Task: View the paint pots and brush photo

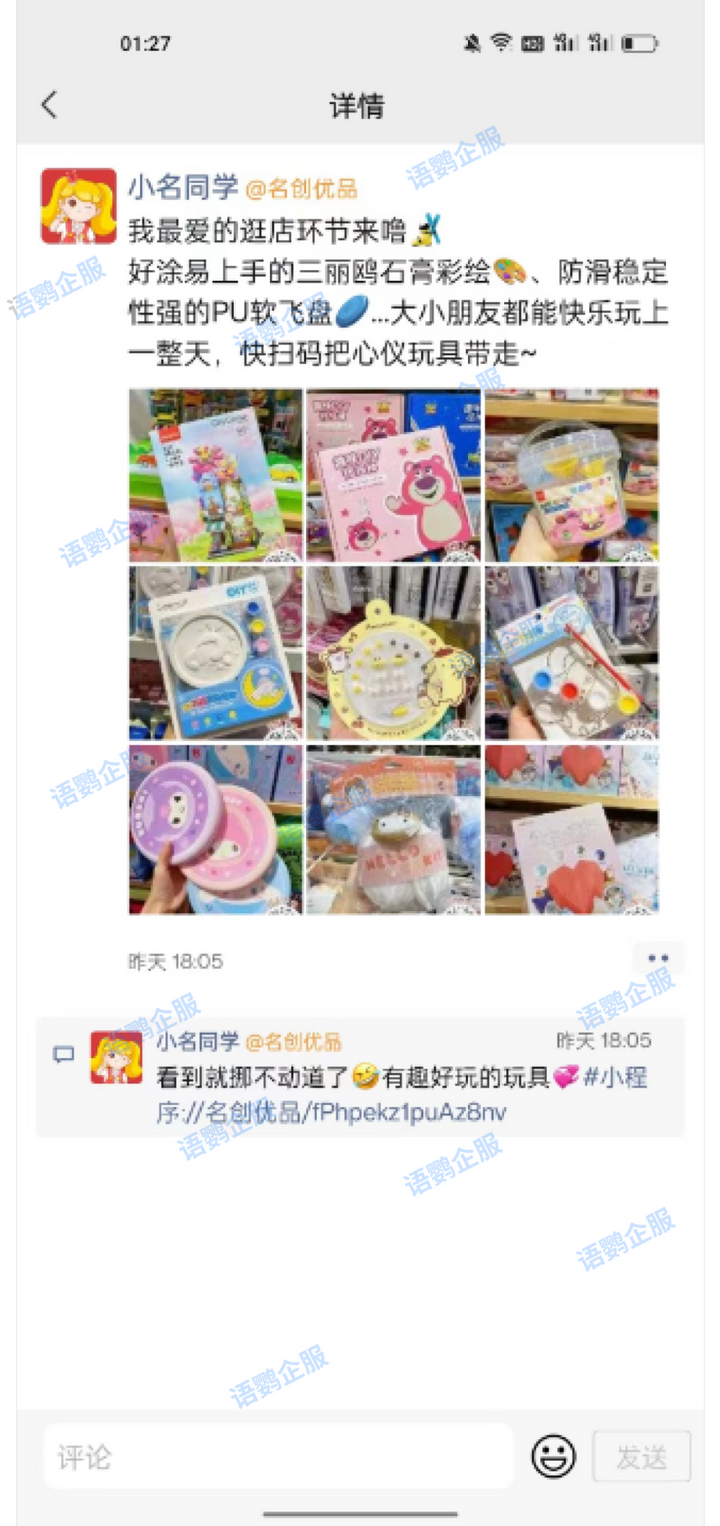Action: (571, 652)
